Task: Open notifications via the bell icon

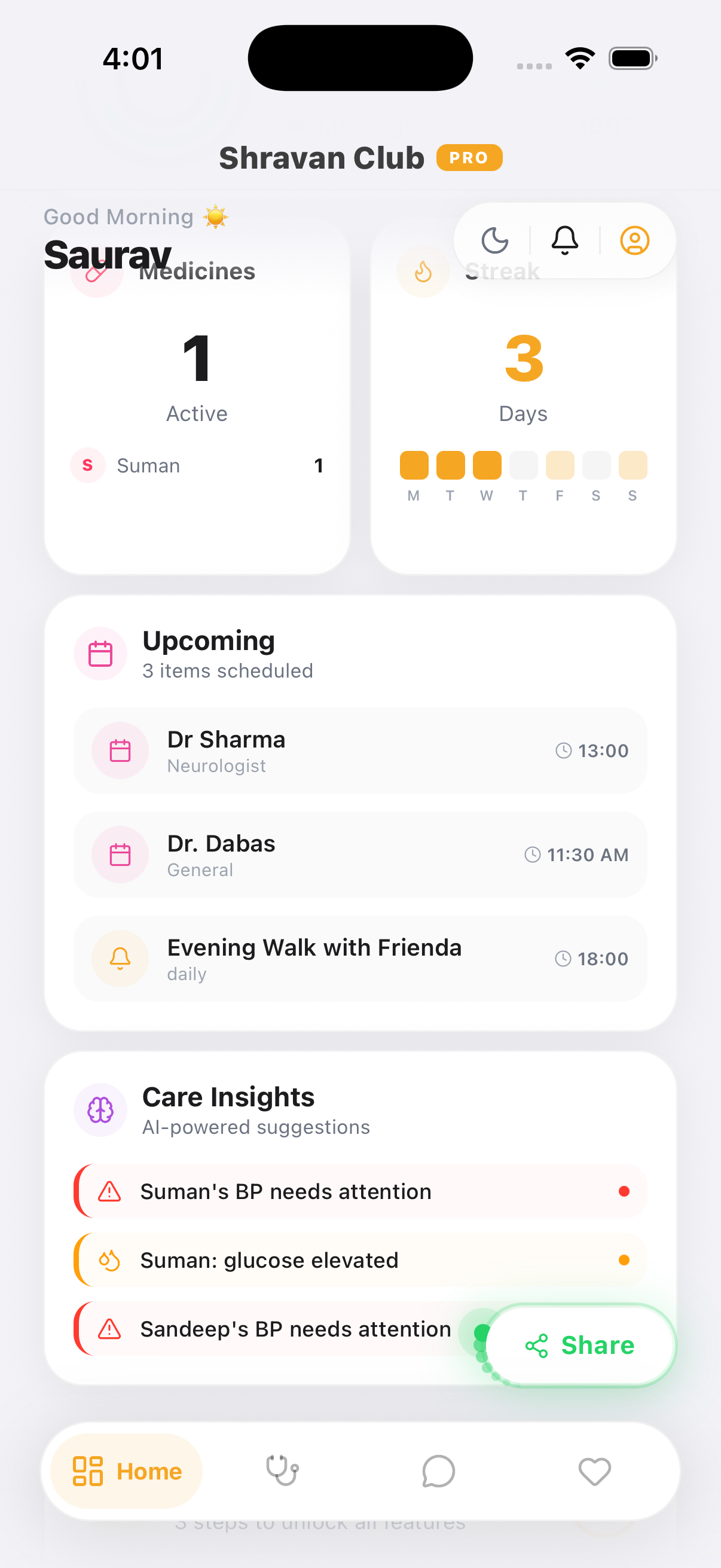Action: [x=564, y=239]
